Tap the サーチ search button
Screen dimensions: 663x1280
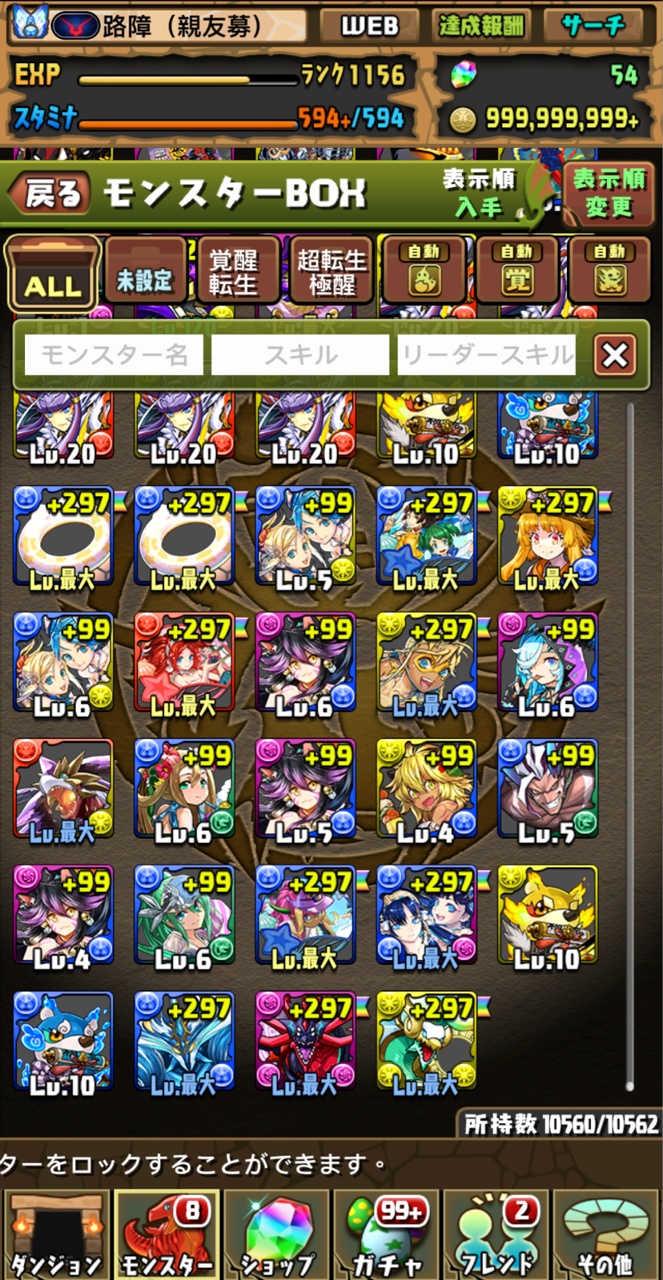coord(592,27)
